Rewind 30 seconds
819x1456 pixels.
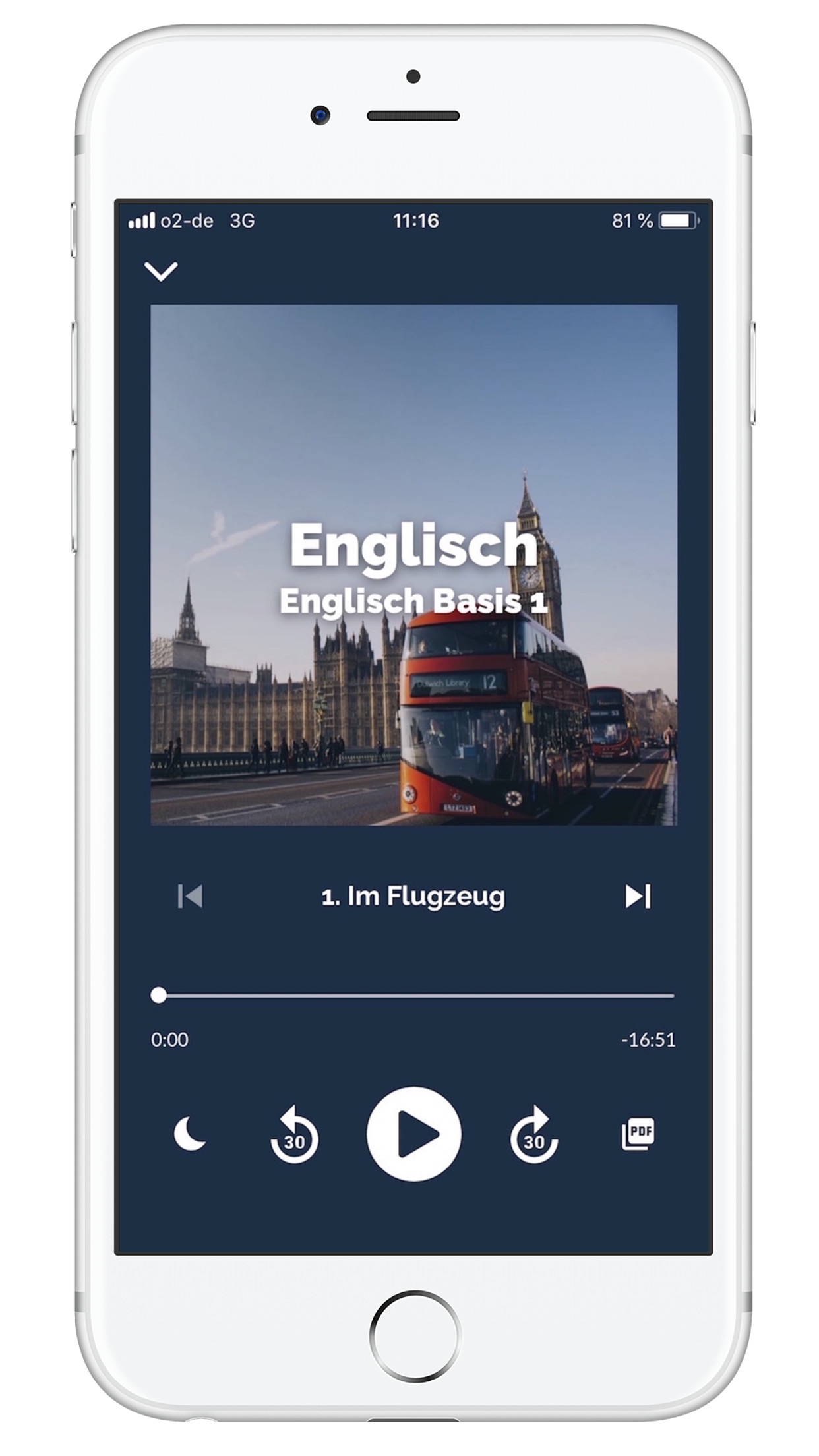(294, 1136)
